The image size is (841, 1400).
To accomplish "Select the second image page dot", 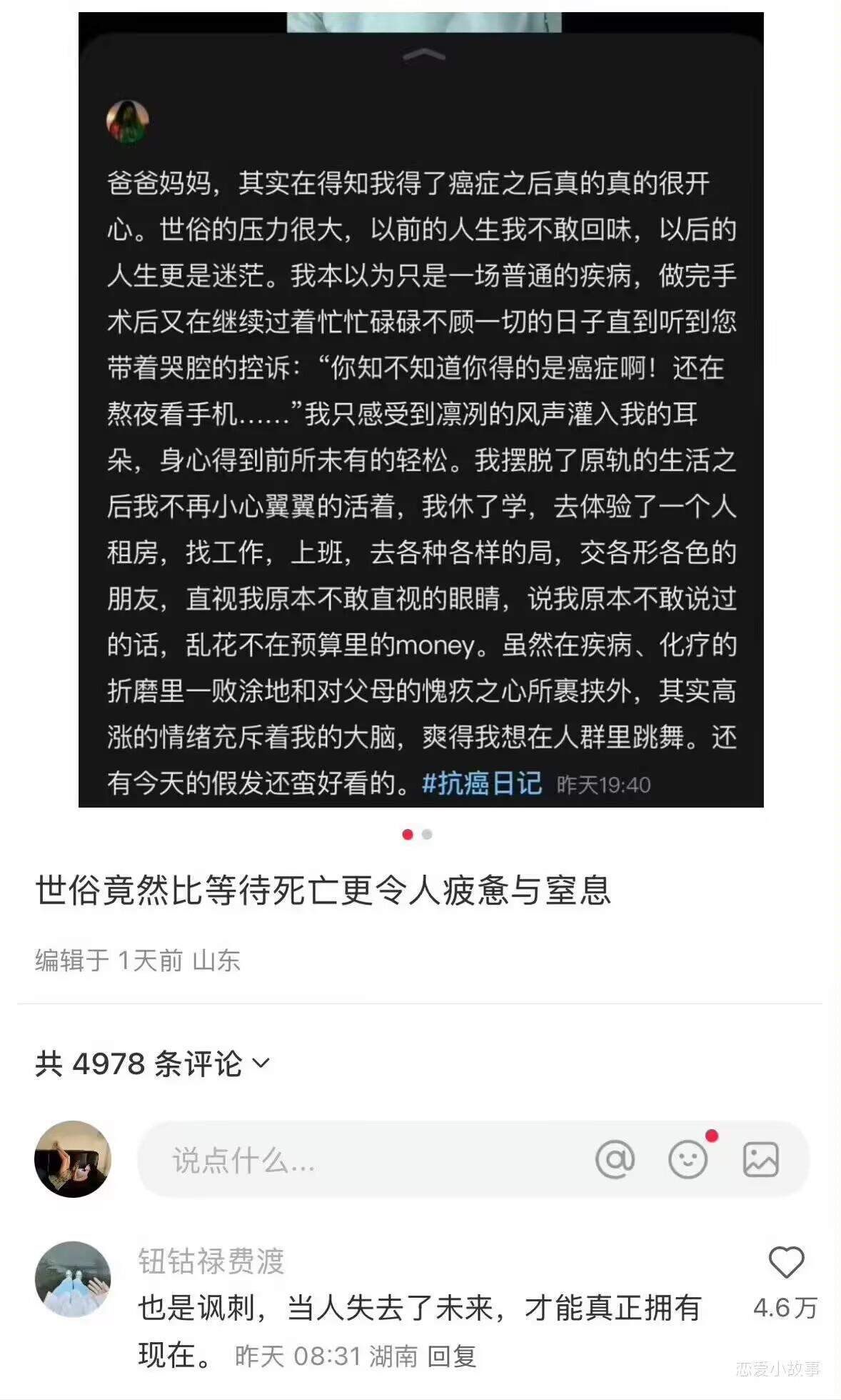I will pos(427,834).
